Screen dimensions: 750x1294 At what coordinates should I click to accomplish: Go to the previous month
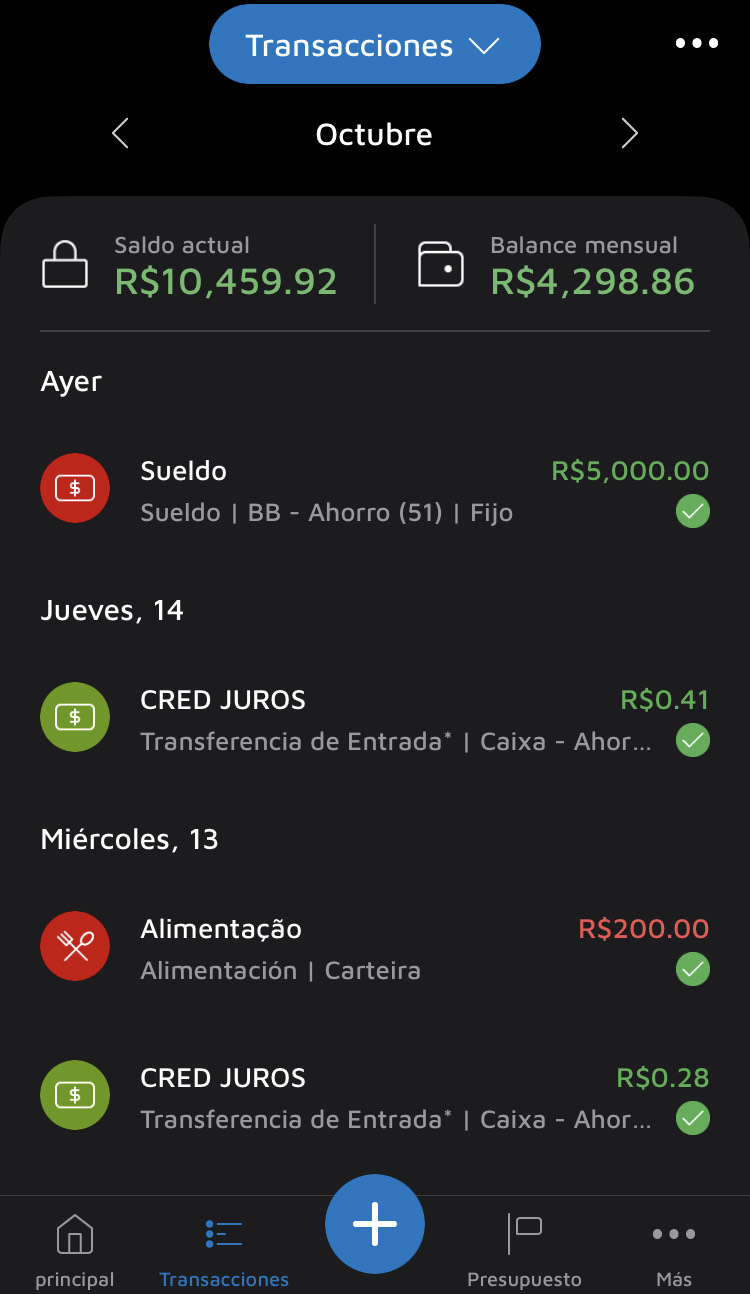point(121,134)
